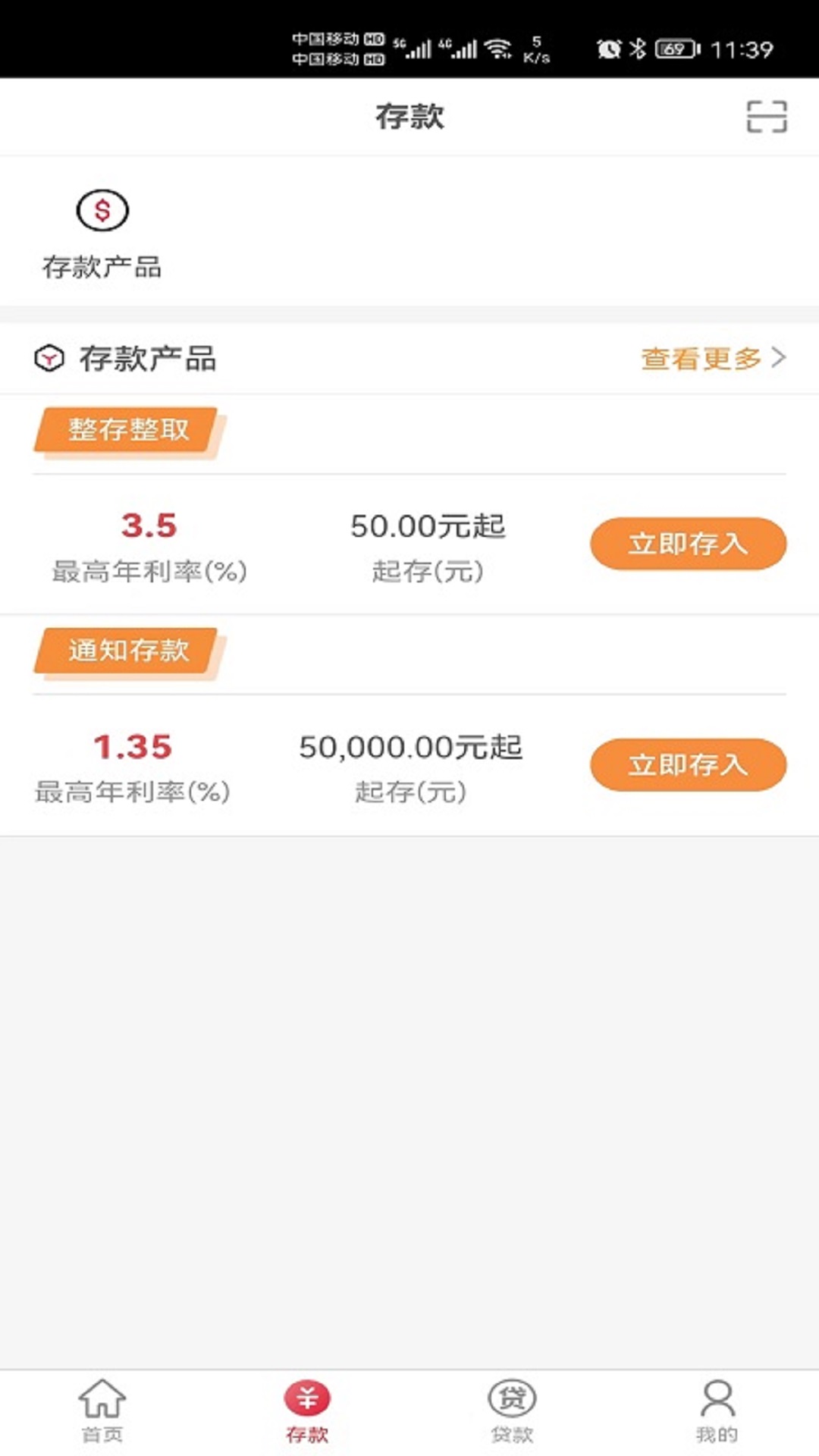
Task: Tap 立即存入 for the 整存整取 product
Action: (x=688, y=544)
